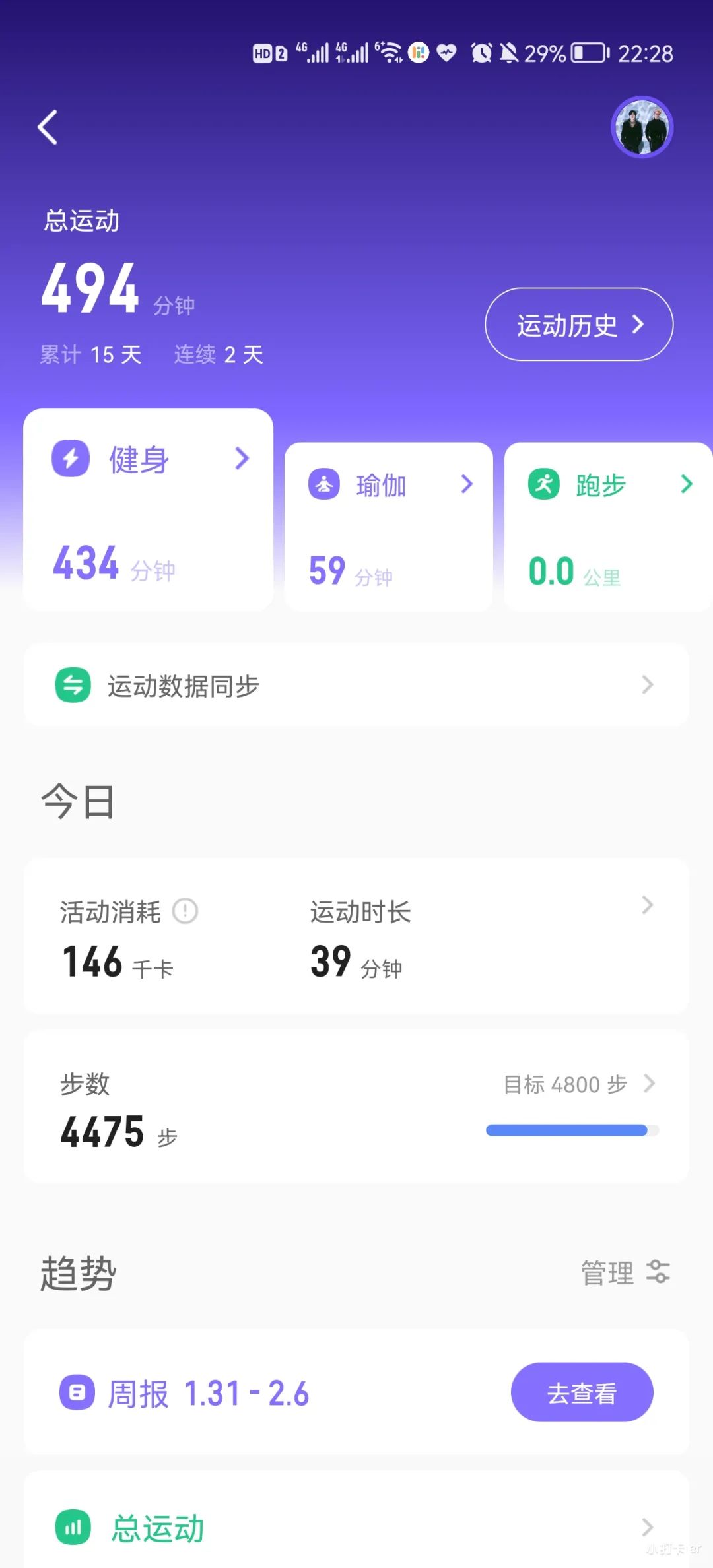This screenshot has width=713, height=1568.
Task: Open the profile avatar
Action: (x=642, y=127)
